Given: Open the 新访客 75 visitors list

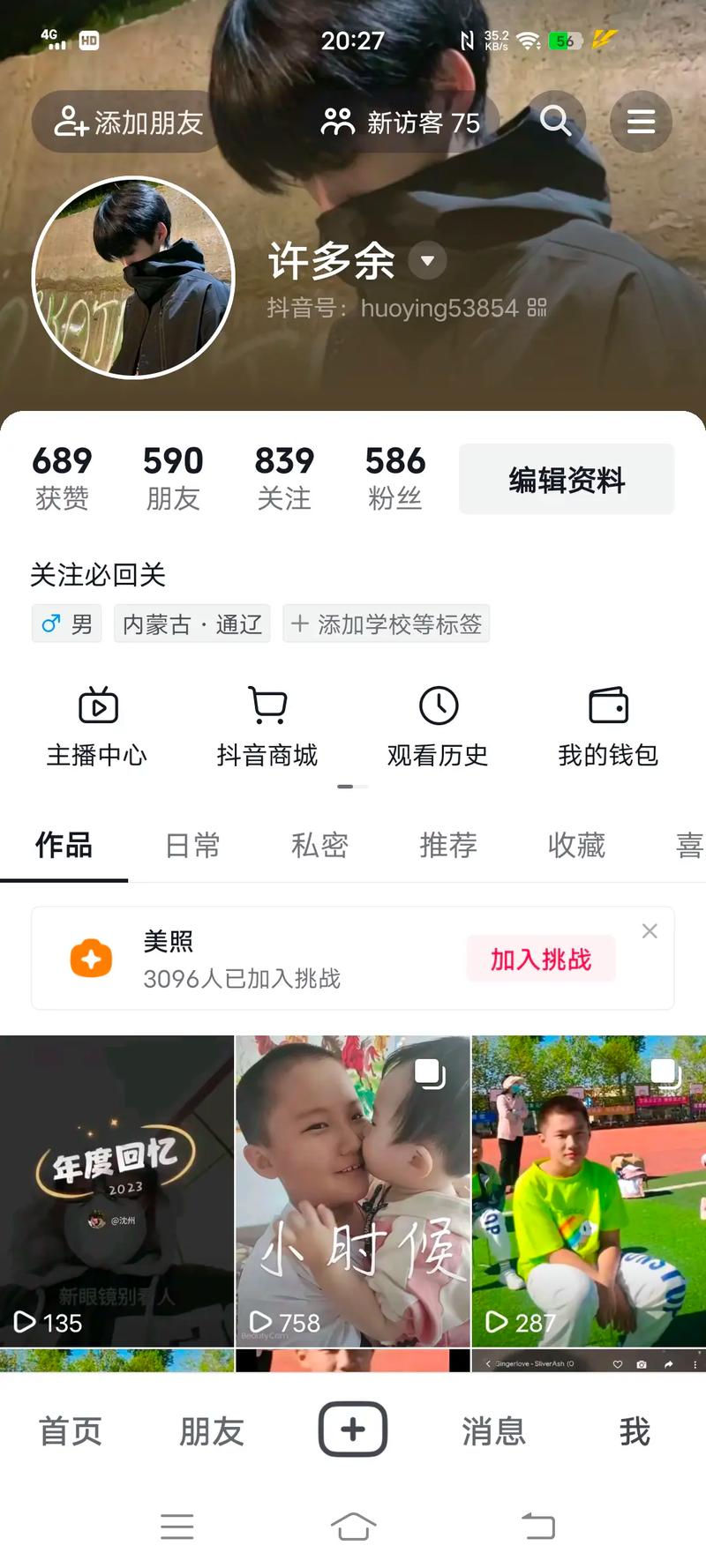Looking at the screenshot, I should (x=402, y=122).
